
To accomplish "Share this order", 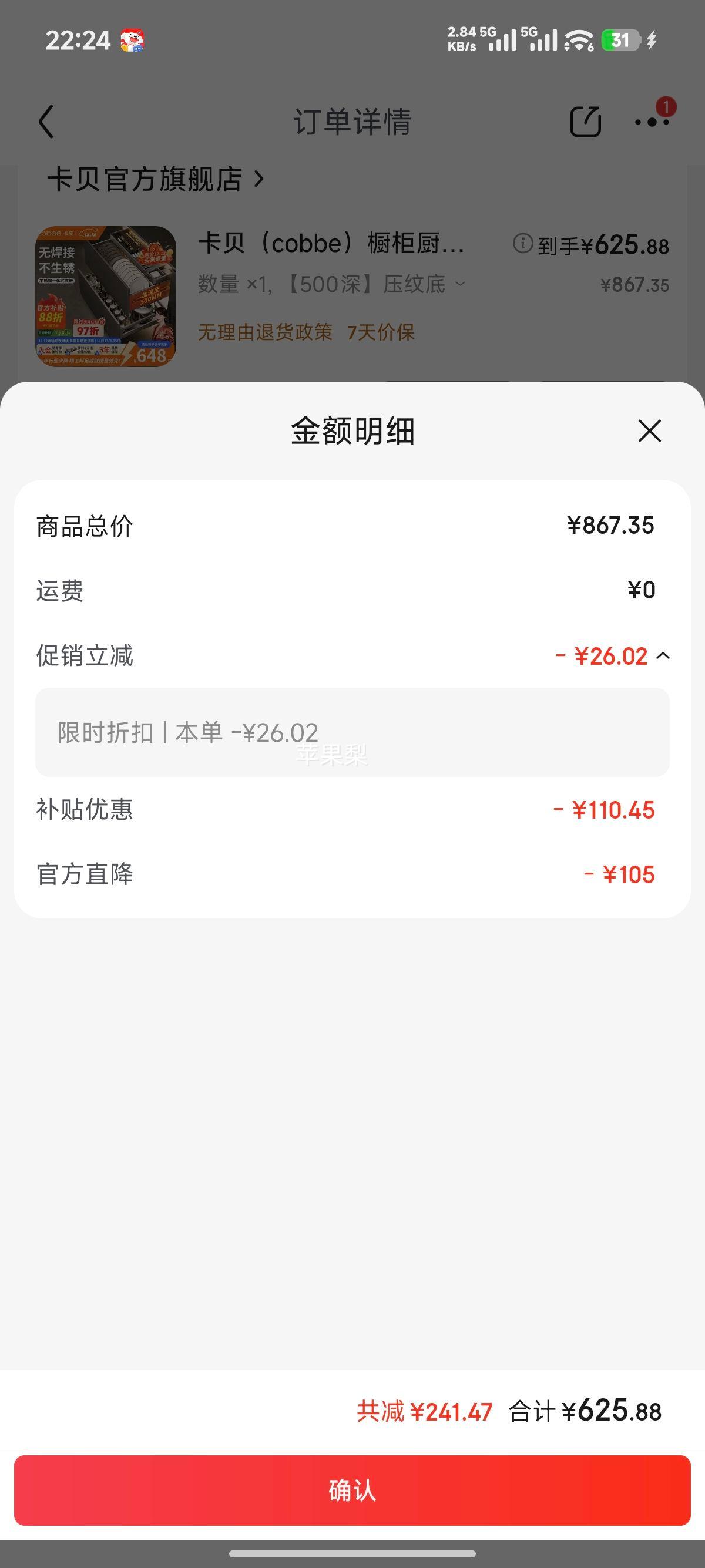I will point(585,122).
